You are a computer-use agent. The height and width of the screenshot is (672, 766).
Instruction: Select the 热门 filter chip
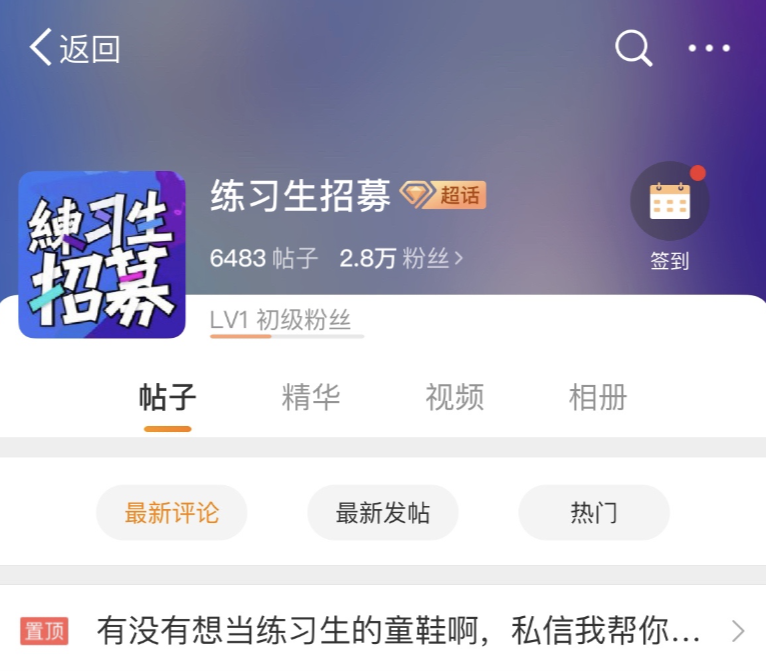[594, 513]
